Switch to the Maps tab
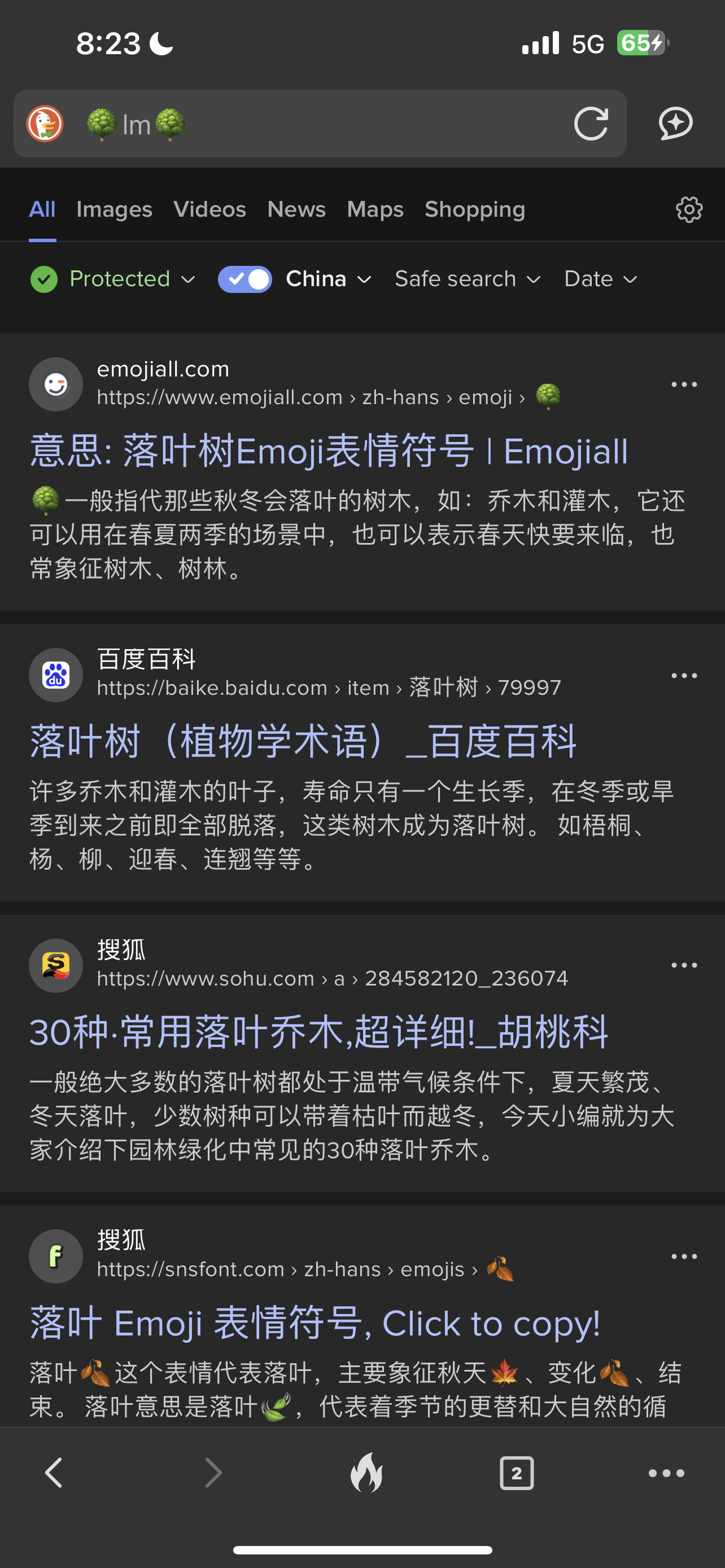The height and width of the screenshot is (1568, 725). point(375,209)
